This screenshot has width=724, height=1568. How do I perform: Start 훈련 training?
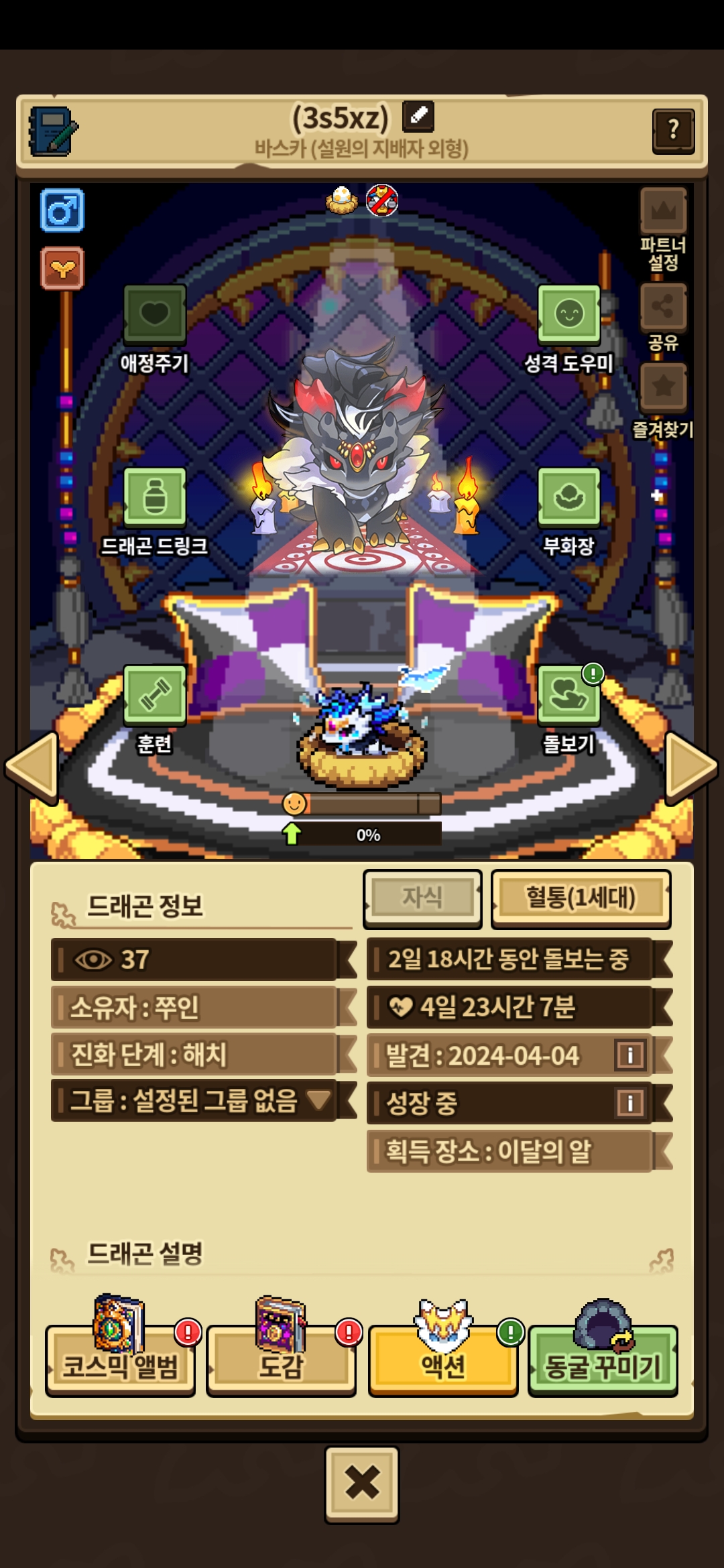[155, 696]
